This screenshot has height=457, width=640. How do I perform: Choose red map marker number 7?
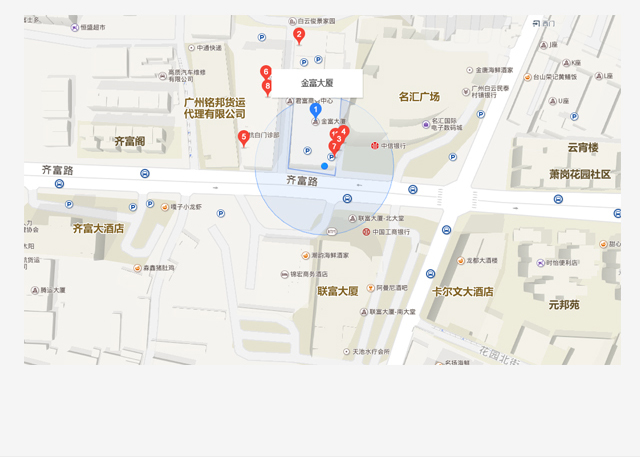[333, 147]
